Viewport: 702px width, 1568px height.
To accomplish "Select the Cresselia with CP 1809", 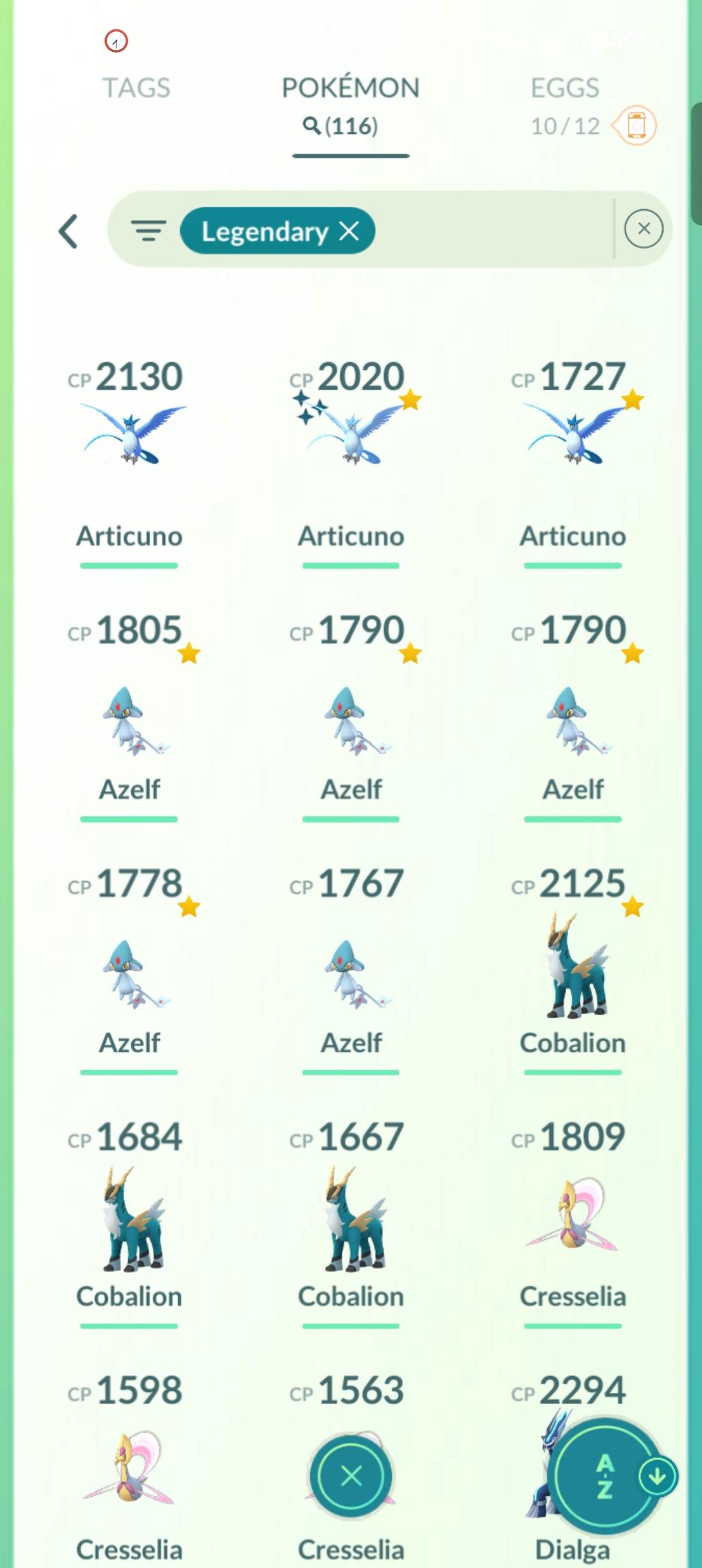I will click(572, 1222).
